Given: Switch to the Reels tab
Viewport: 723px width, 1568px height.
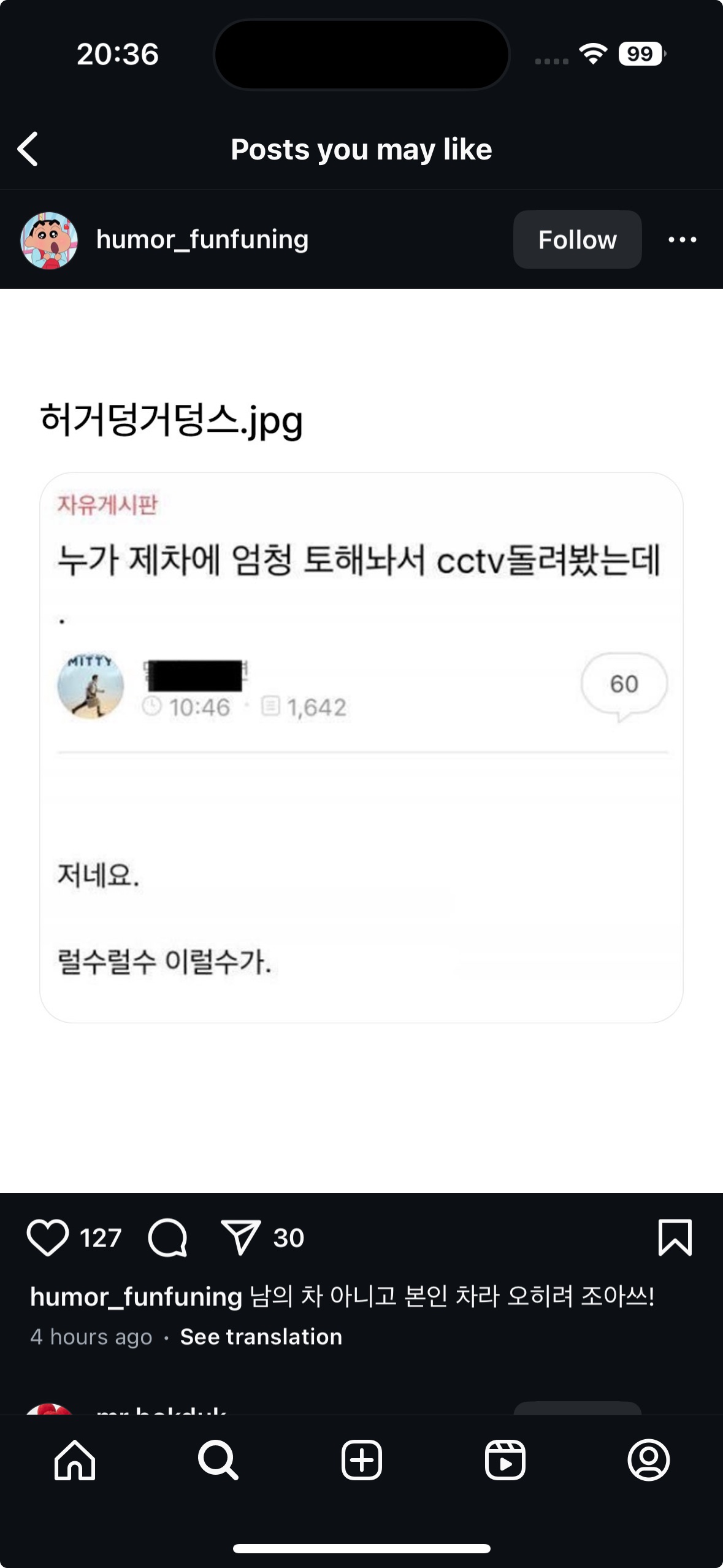Looking at the screenshot, I should 505,1460.
